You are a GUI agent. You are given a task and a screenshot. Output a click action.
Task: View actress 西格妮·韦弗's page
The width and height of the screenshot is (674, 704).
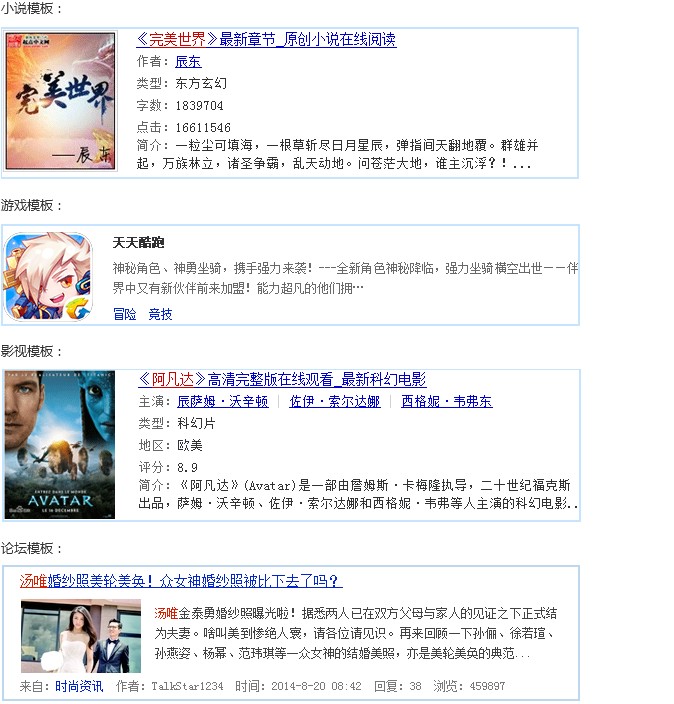446,402
